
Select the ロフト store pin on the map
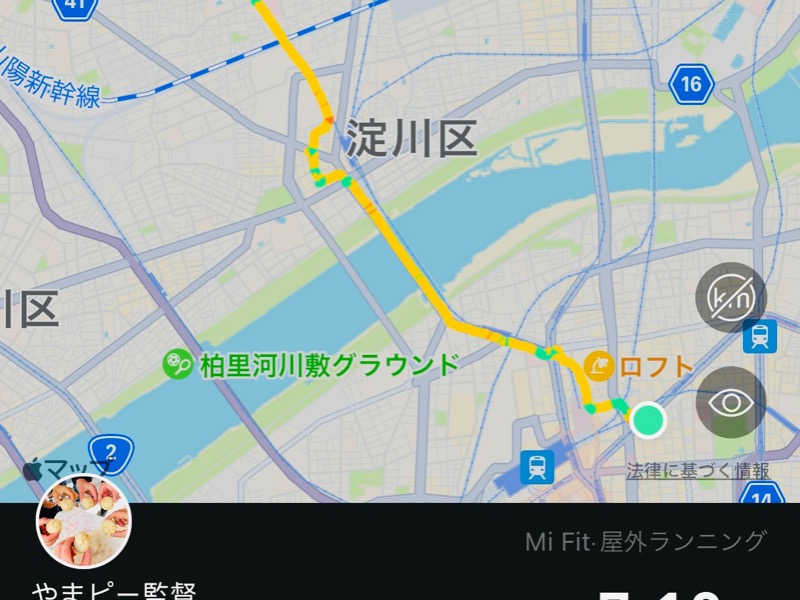pos(599,367)
